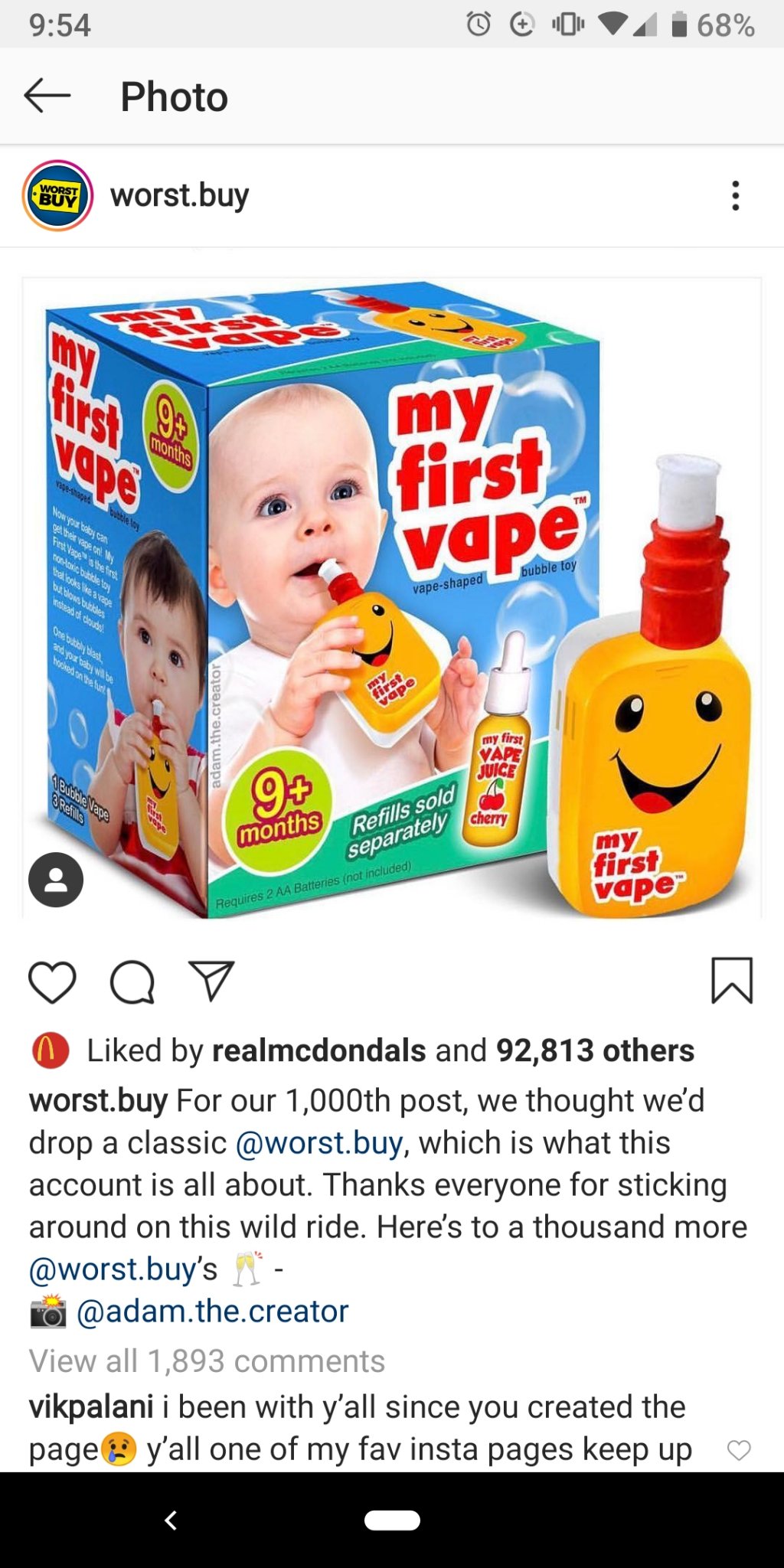The height and width of the screenshot is (1568, 784).
Task: Open worst.buy profile from avatar
Action: coord(58,196)
